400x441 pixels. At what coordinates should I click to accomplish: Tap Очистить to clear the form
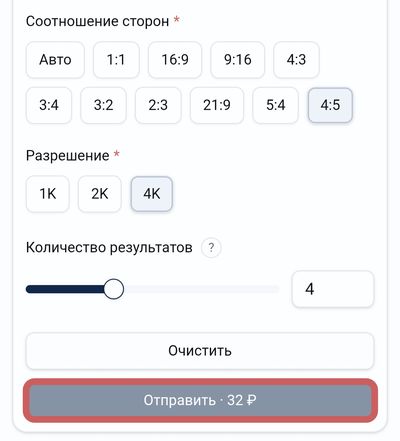click(x=200, y=351)
